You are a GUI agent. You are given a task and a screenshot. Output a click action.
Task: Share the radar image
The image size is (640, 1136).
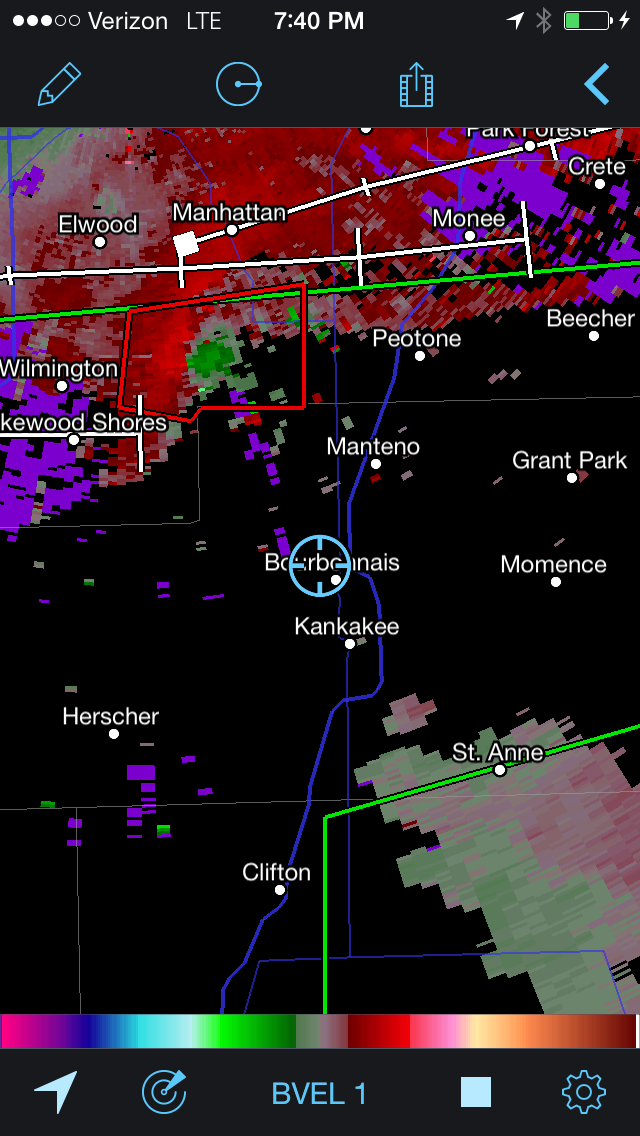coord(416,85)
